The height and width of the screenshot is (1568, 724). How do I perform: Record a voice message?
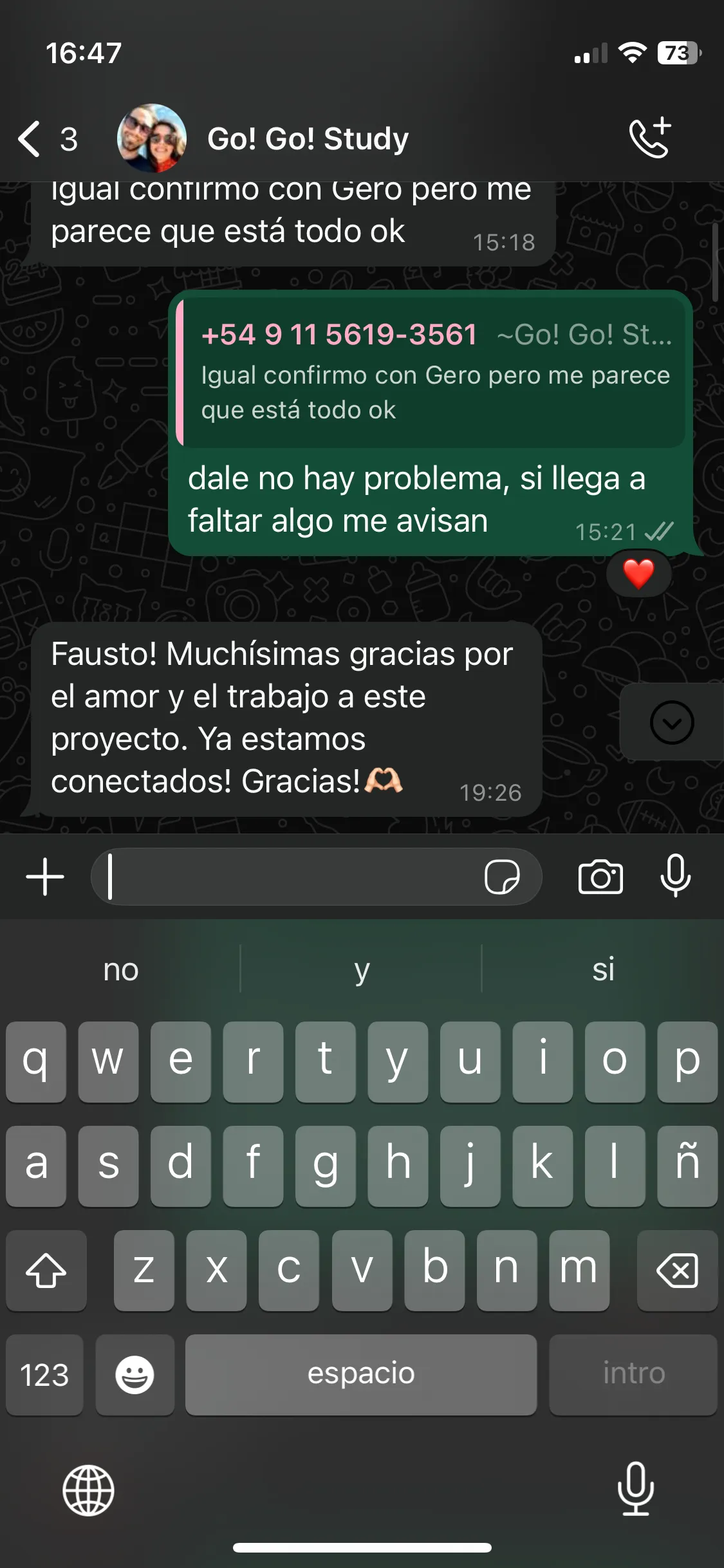click(x=675, y=875)
